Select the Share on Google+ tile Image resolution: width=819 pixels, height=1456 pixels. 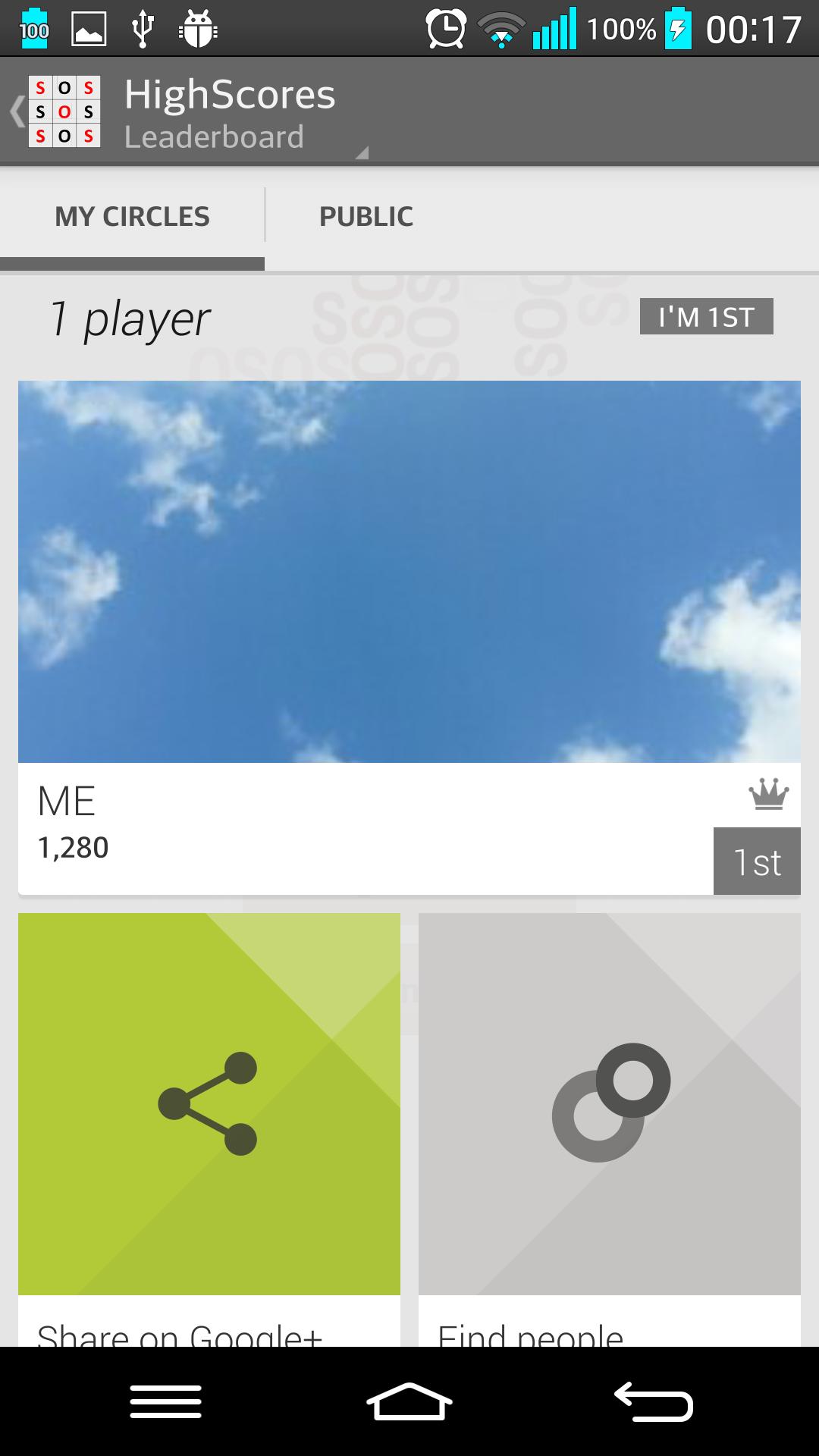pos(209,1122)
